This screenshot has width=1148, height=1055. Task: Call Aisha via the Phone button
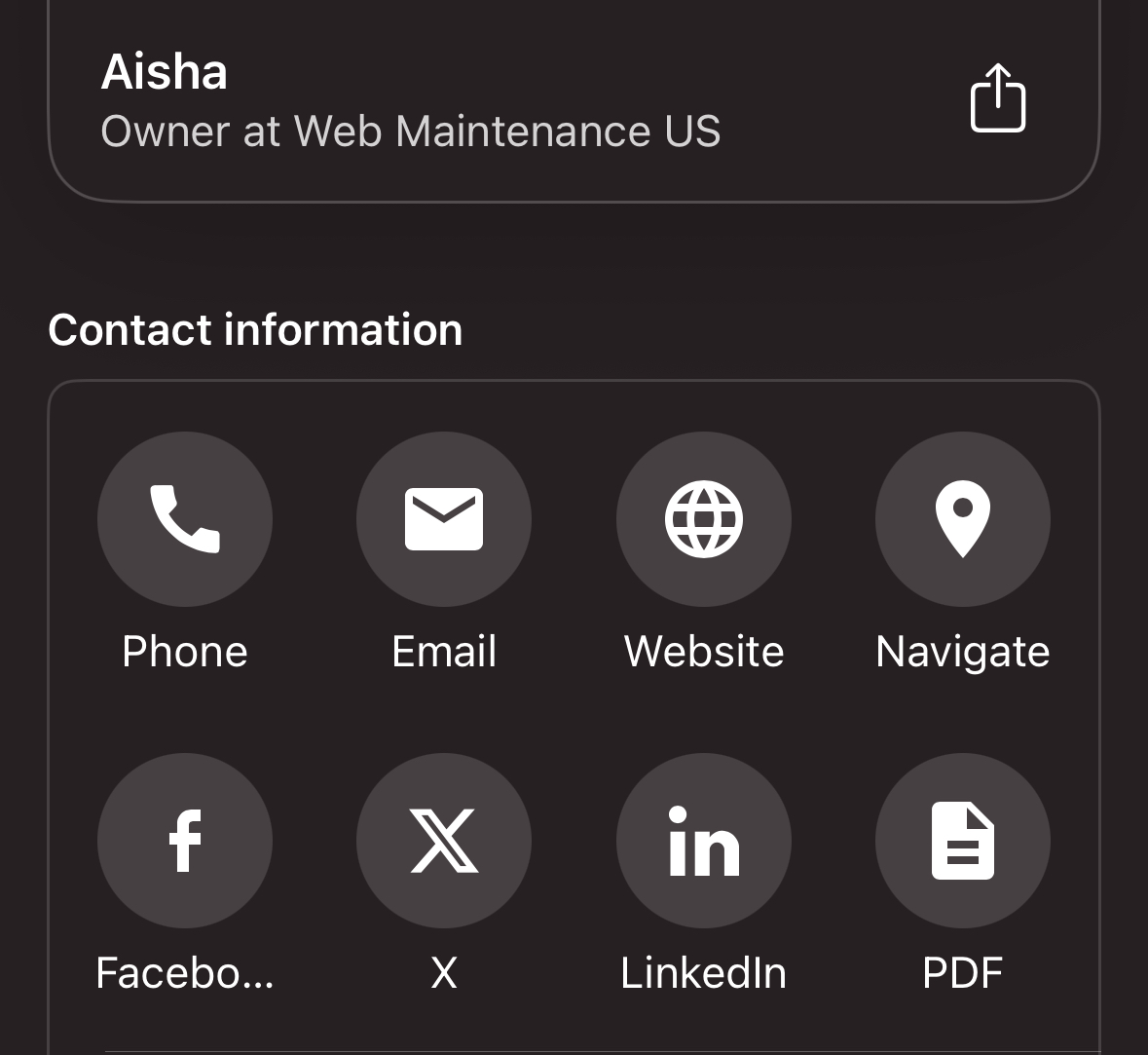[185, 519]
